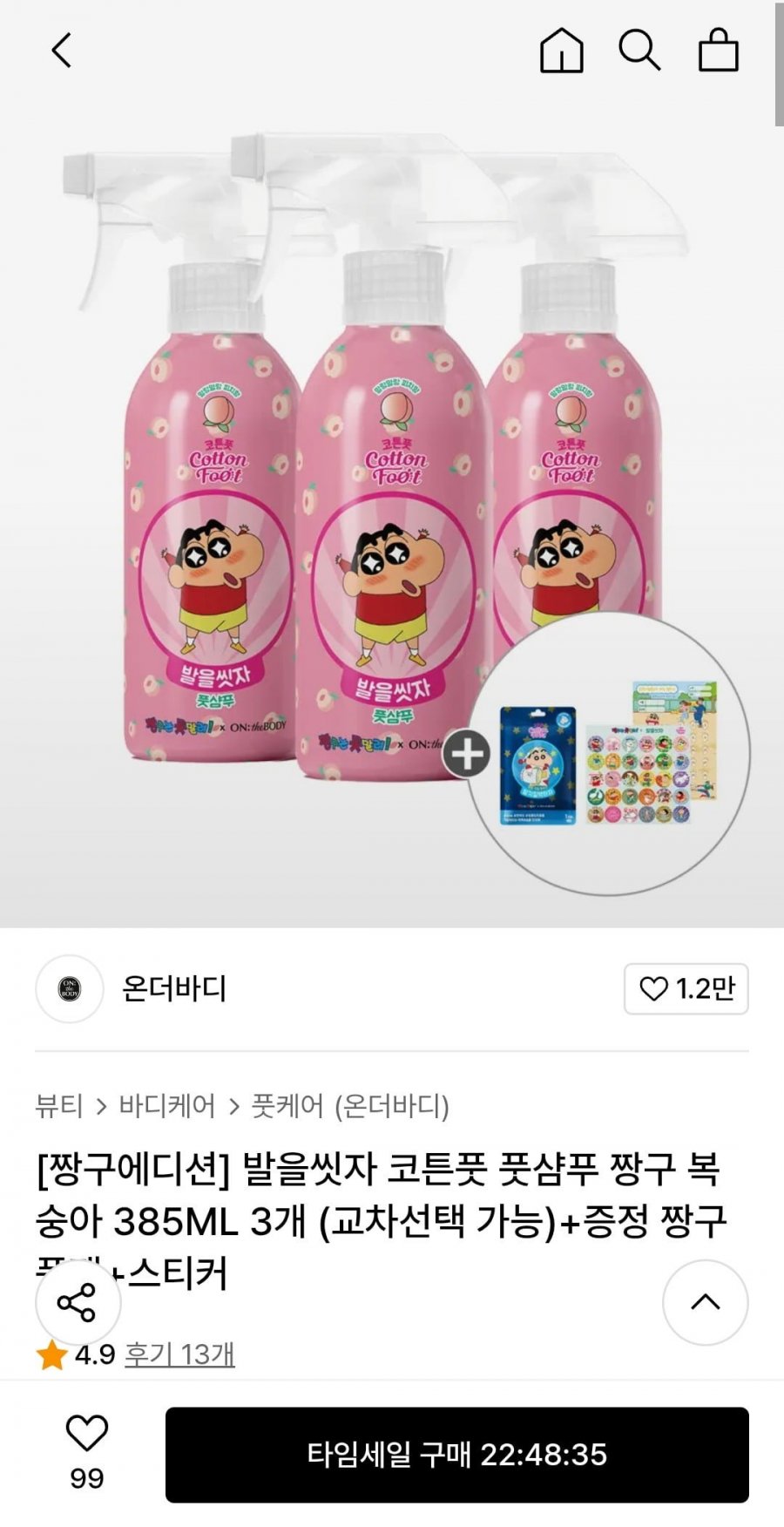Viewport: 784px width, 1527px height.
Task: Open the 바디케어 category breadcrumb
Action: coord(166,1106)
